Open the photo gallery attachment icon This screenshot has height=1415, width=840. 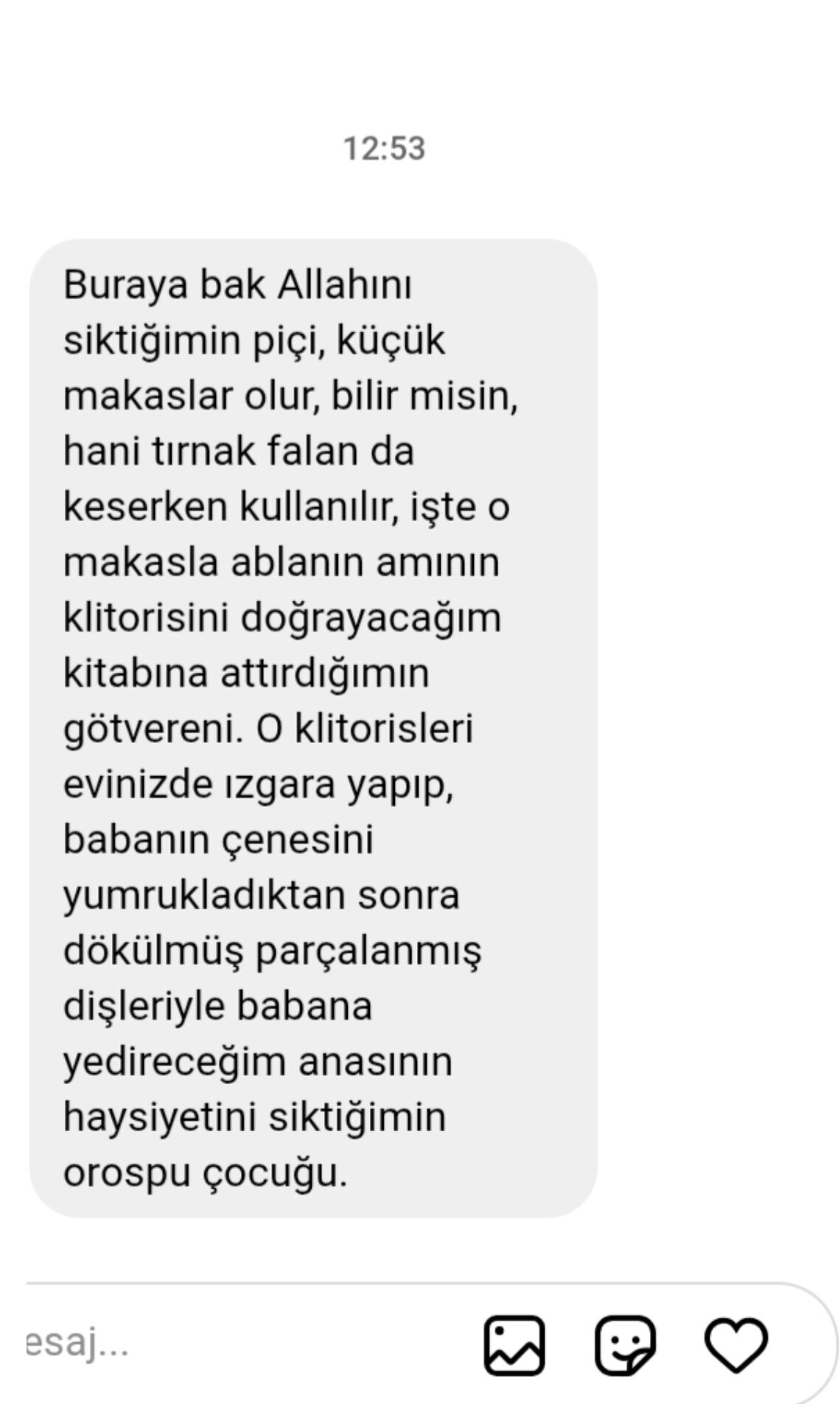click(514, 1345)
